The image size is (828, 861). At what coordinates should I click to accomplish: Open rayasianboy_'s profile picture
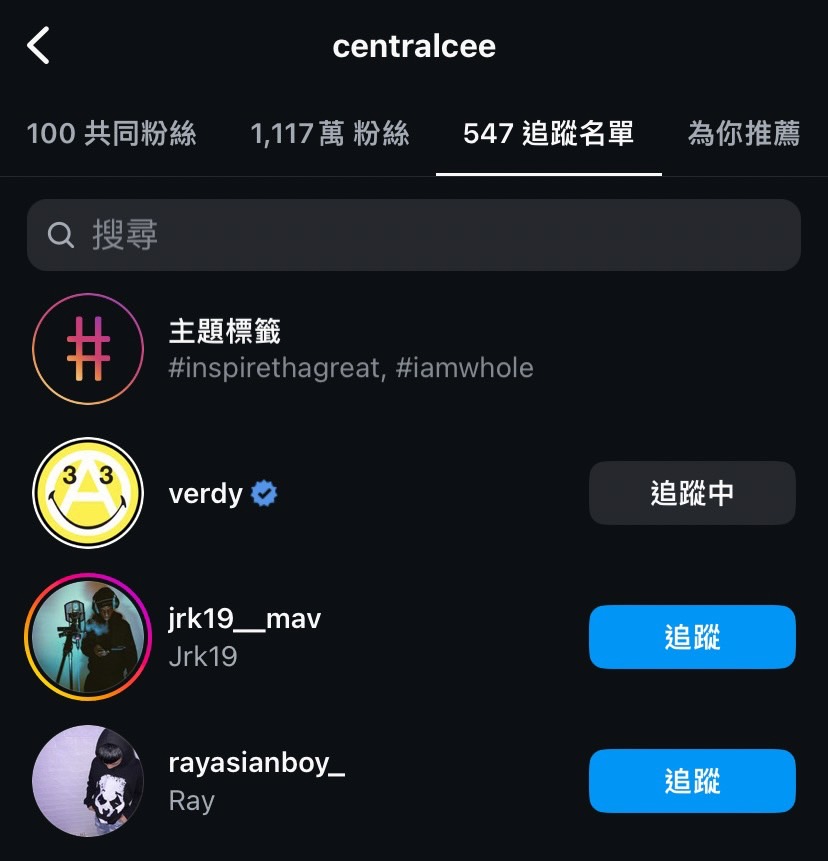[x=88, y=781]
